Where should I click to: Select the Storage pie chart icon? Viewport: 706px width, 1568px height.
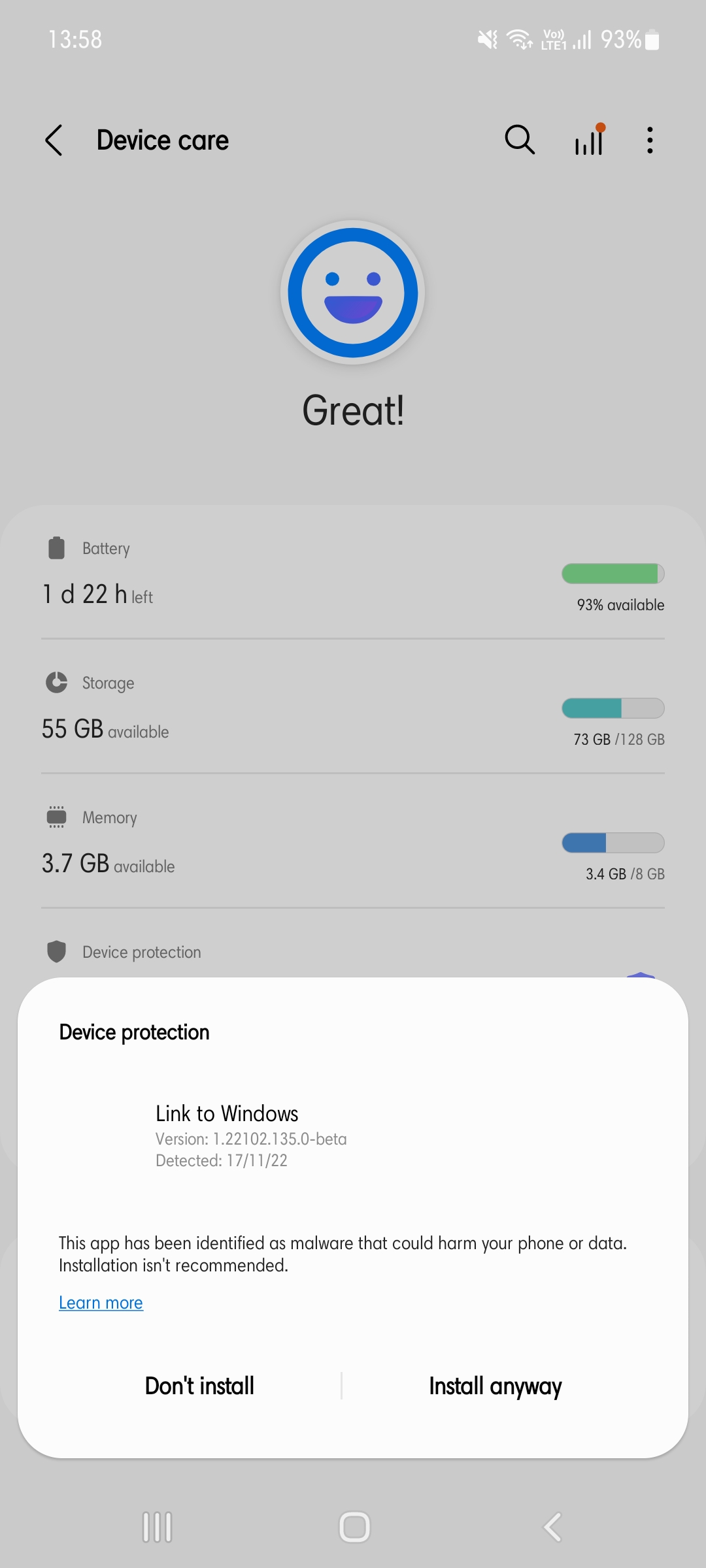(x=56, y=683)
